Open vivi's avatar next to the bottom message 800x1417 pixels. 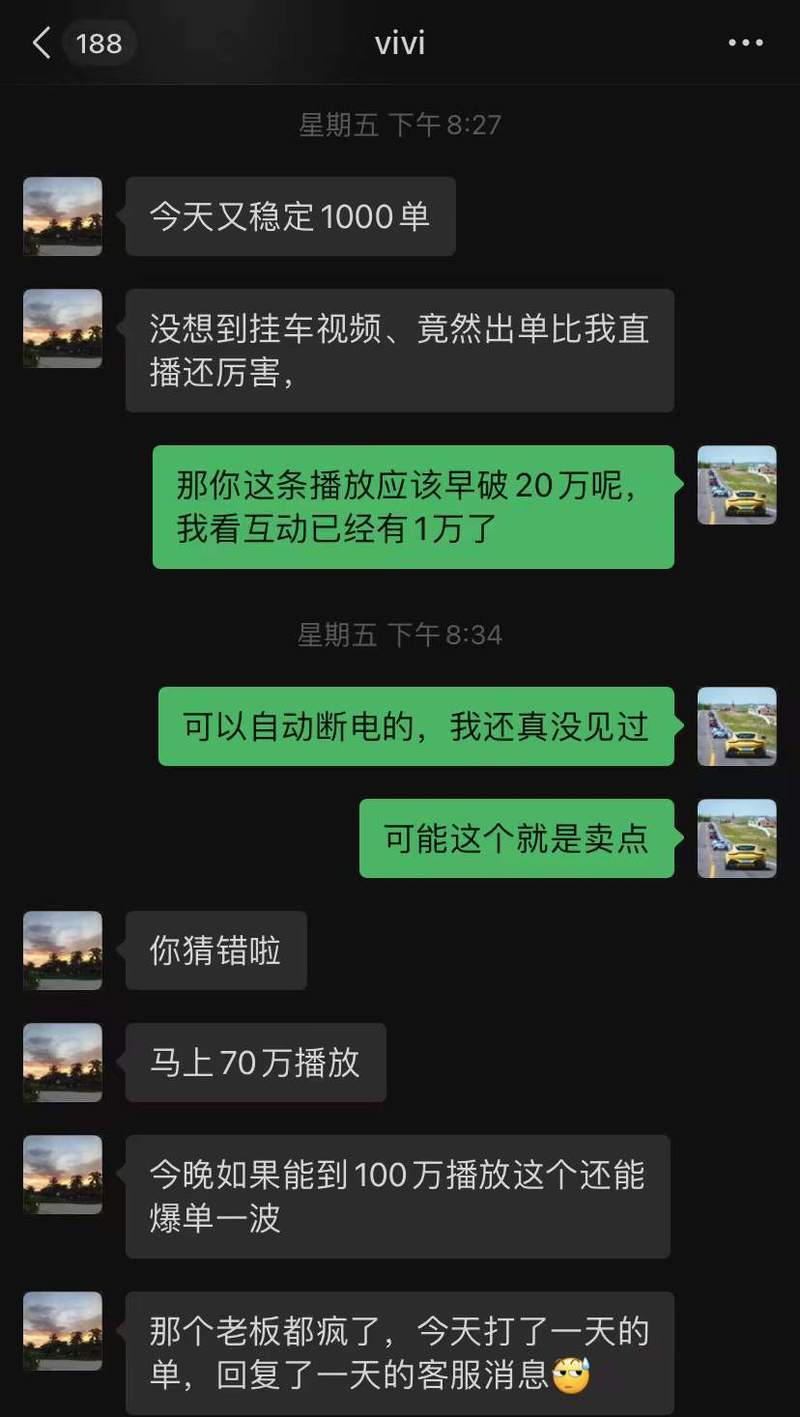coord(61,1320)
